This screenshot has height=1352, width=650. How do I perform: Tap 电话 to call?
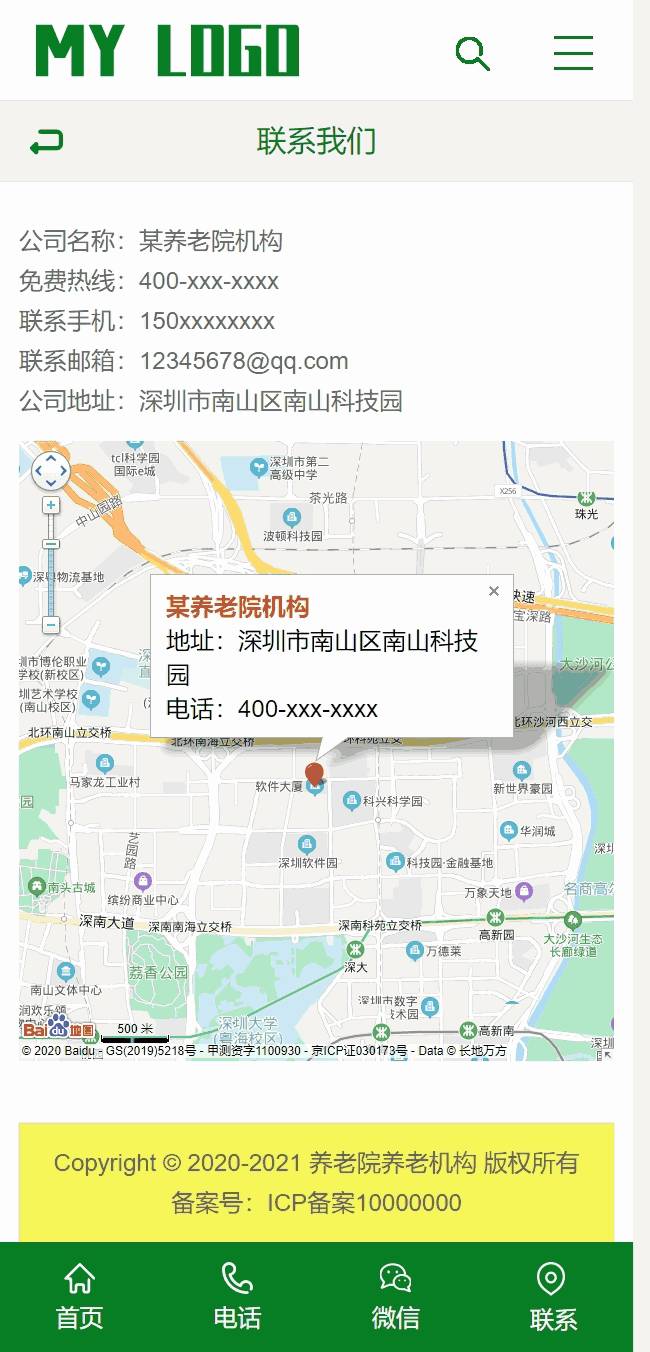point(237,1297)
